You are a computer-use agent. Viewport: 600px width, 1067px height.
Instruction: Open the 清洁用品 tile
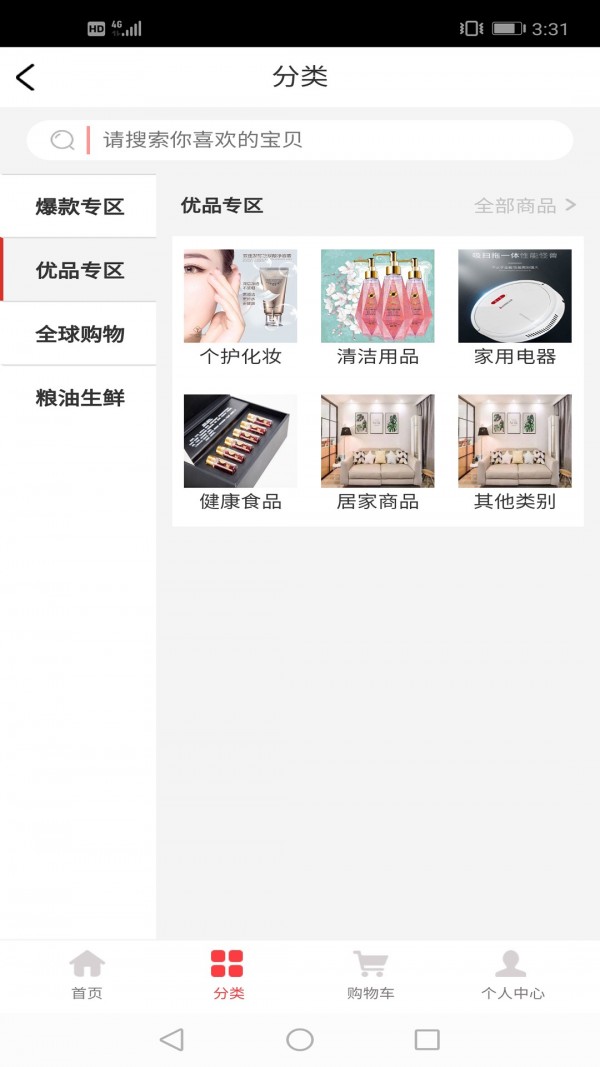coord(377,308)
